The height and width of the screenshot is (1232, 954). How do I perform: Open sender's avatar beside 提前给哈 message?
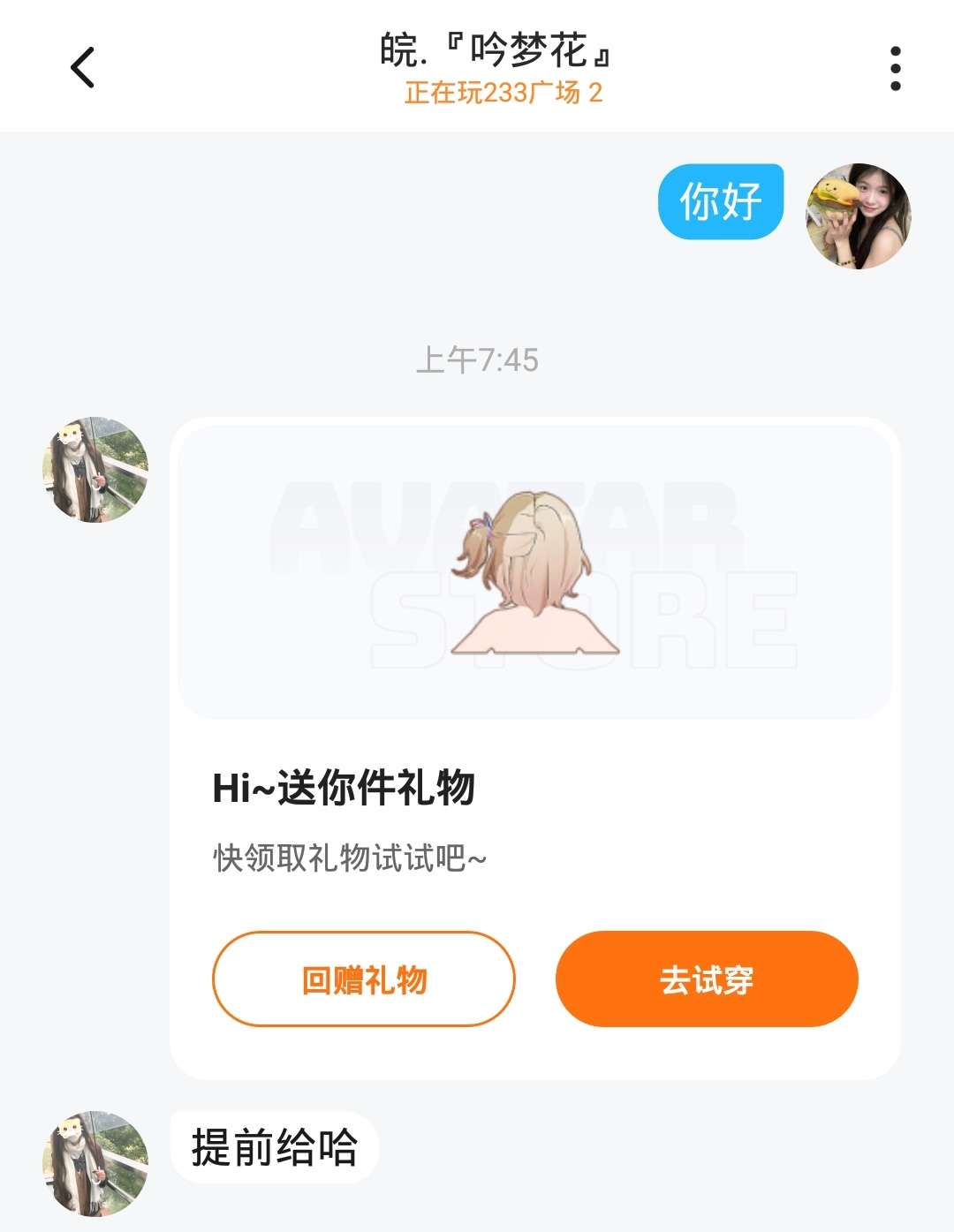pyautogui.click(x=95, y=1164)
